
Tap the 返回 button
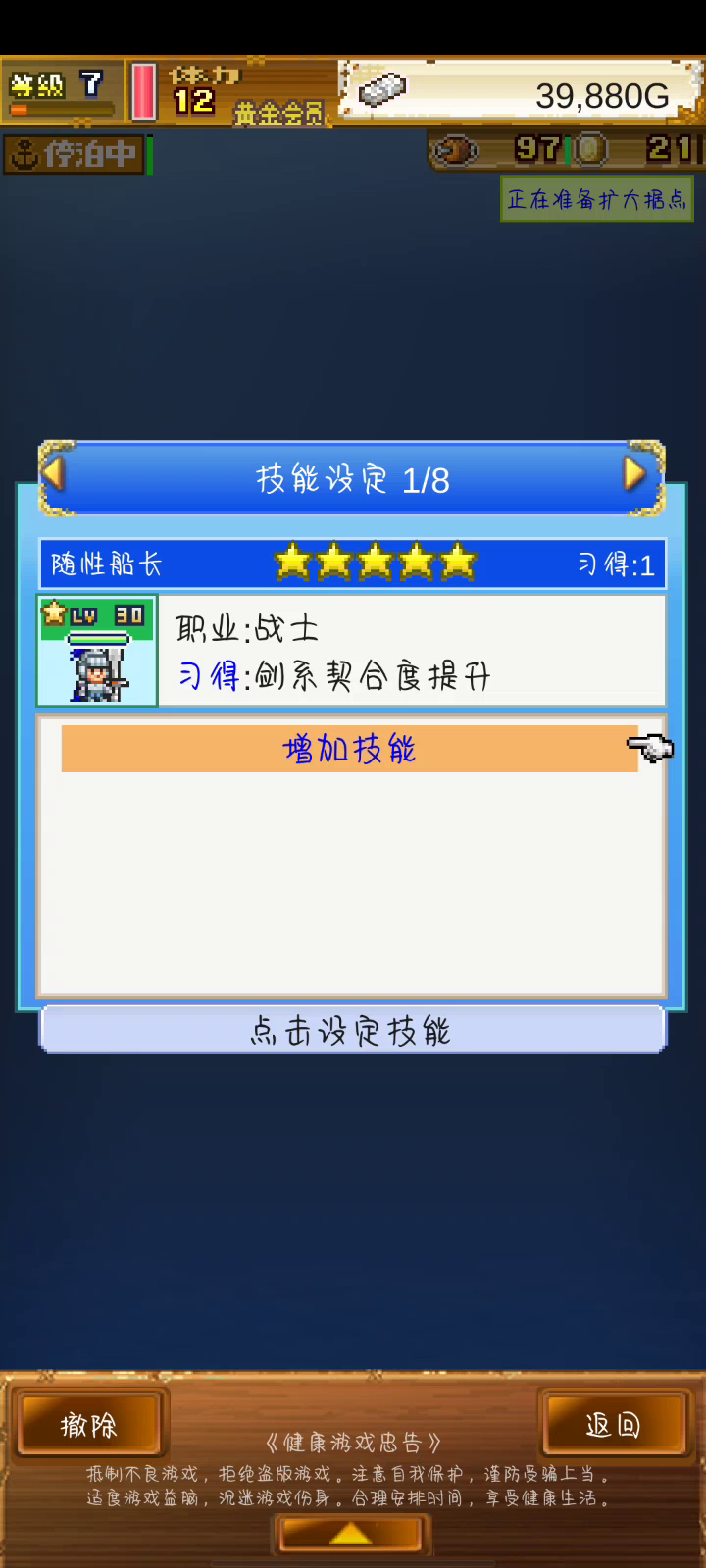click(613, 1424)
